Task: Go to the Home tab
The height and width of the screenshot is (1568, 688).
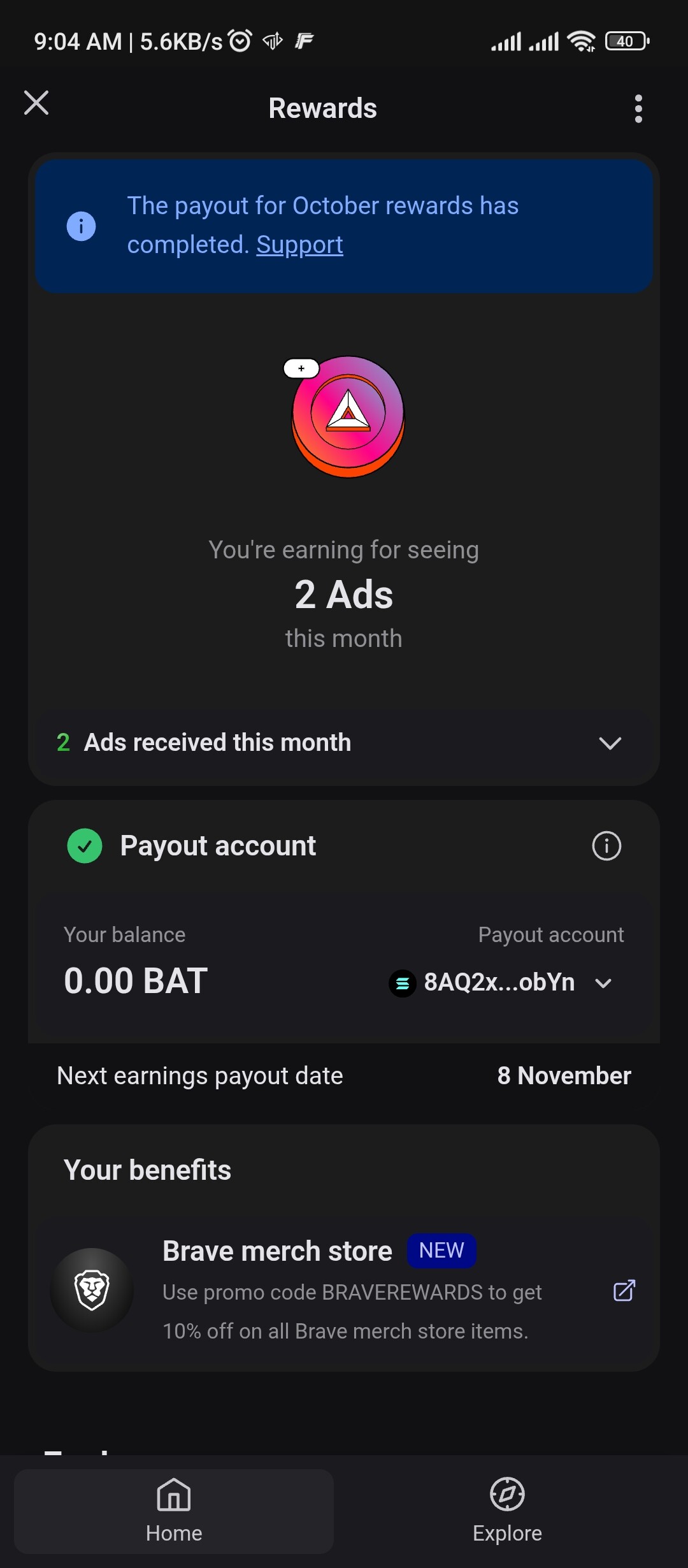Action: [x=174, y=1511]
